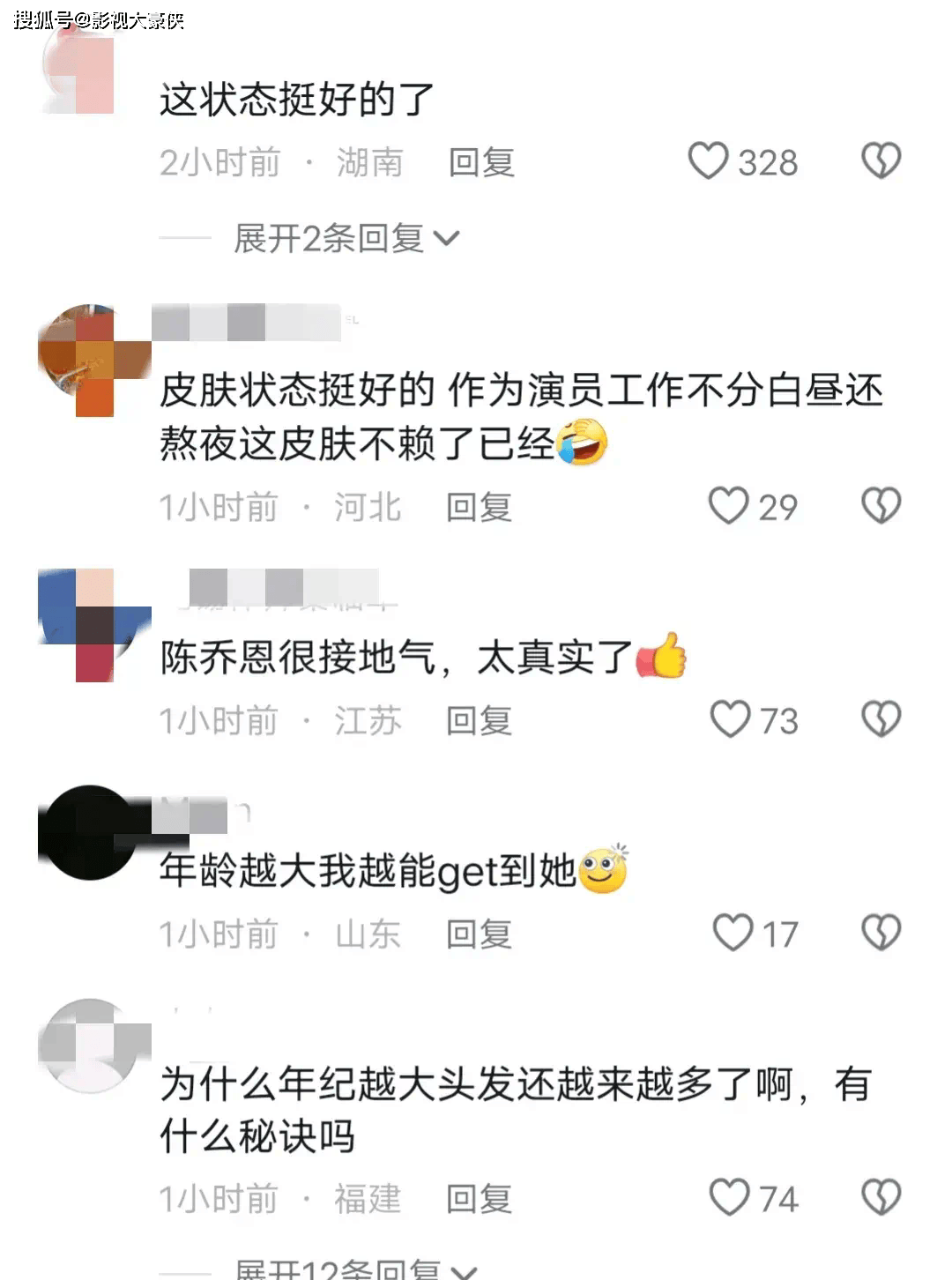
Task: Dislike the comment about 皮肤状态
Action: pos(881,506)
